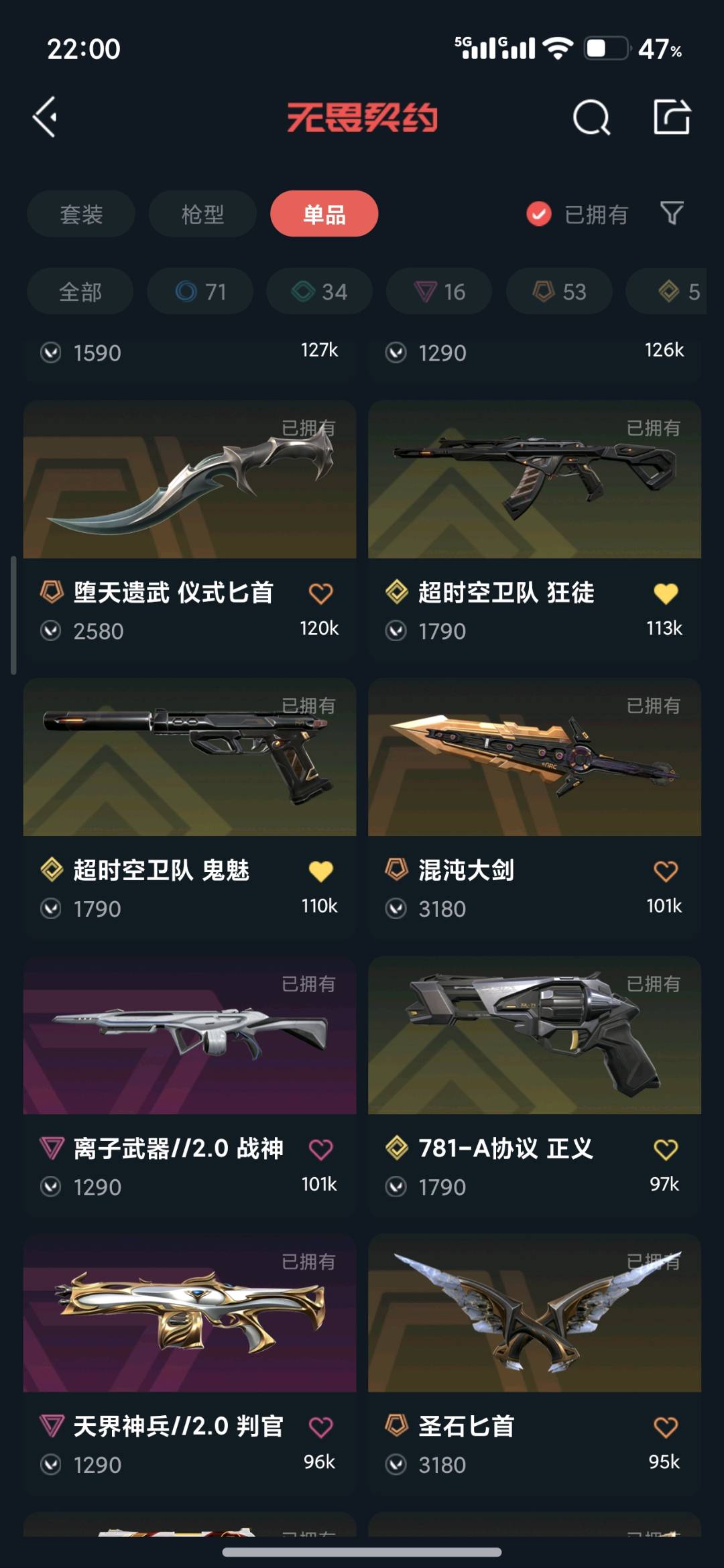Open the 天界神兵//2.0 判官 skin card
The width and height of the screenshot is (724, 1568).
pyautogui.click(x=190, y=1365)
